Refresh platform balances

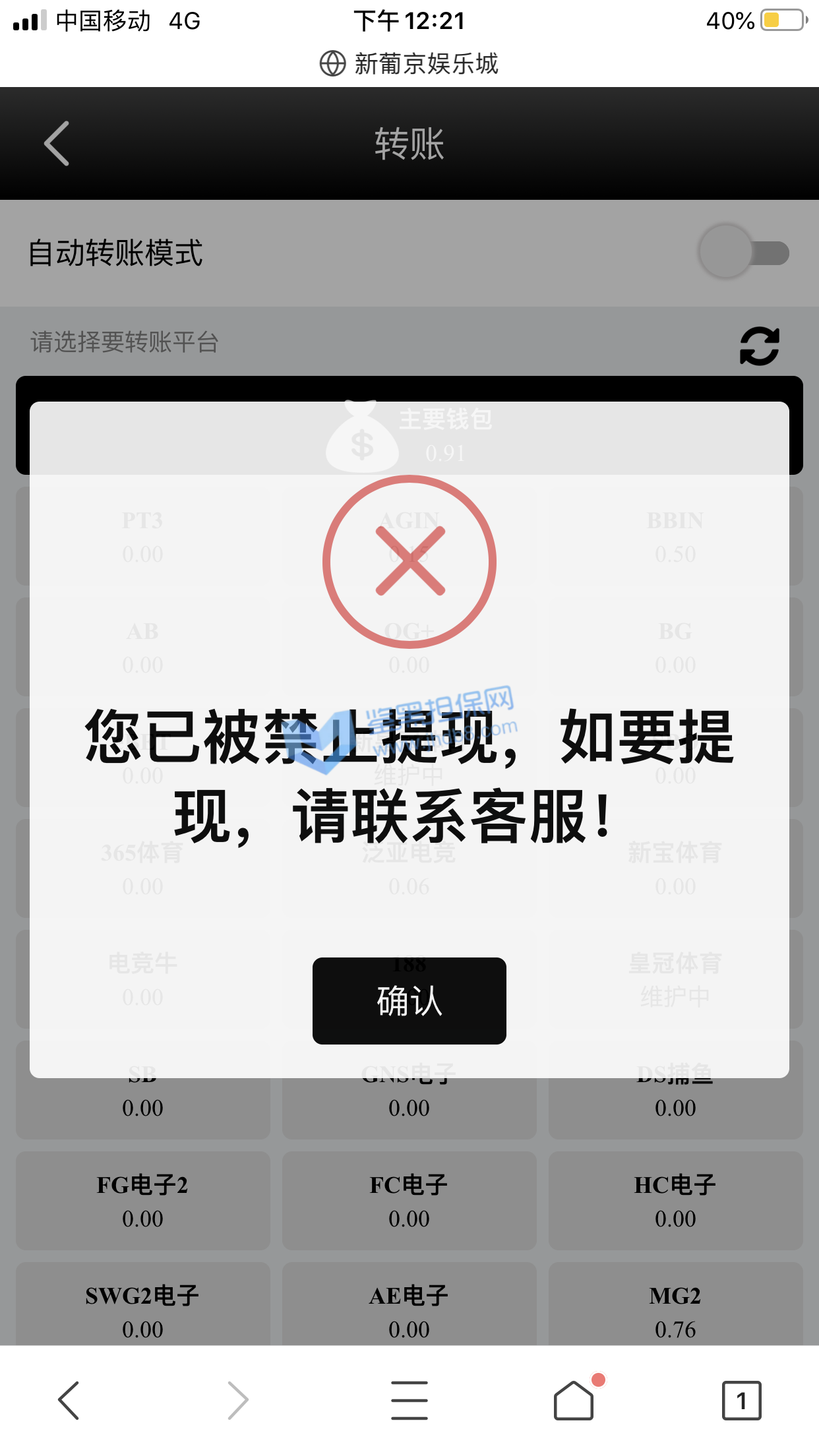point(759,346)
